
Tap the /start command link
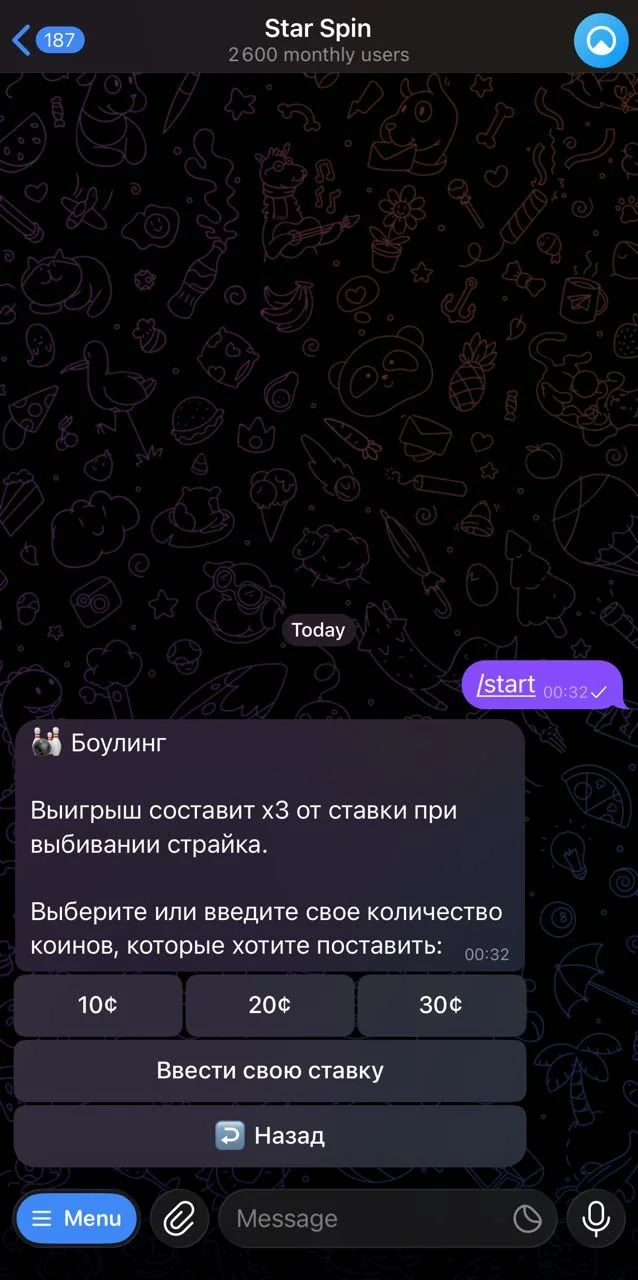click(x=507, y=684)
